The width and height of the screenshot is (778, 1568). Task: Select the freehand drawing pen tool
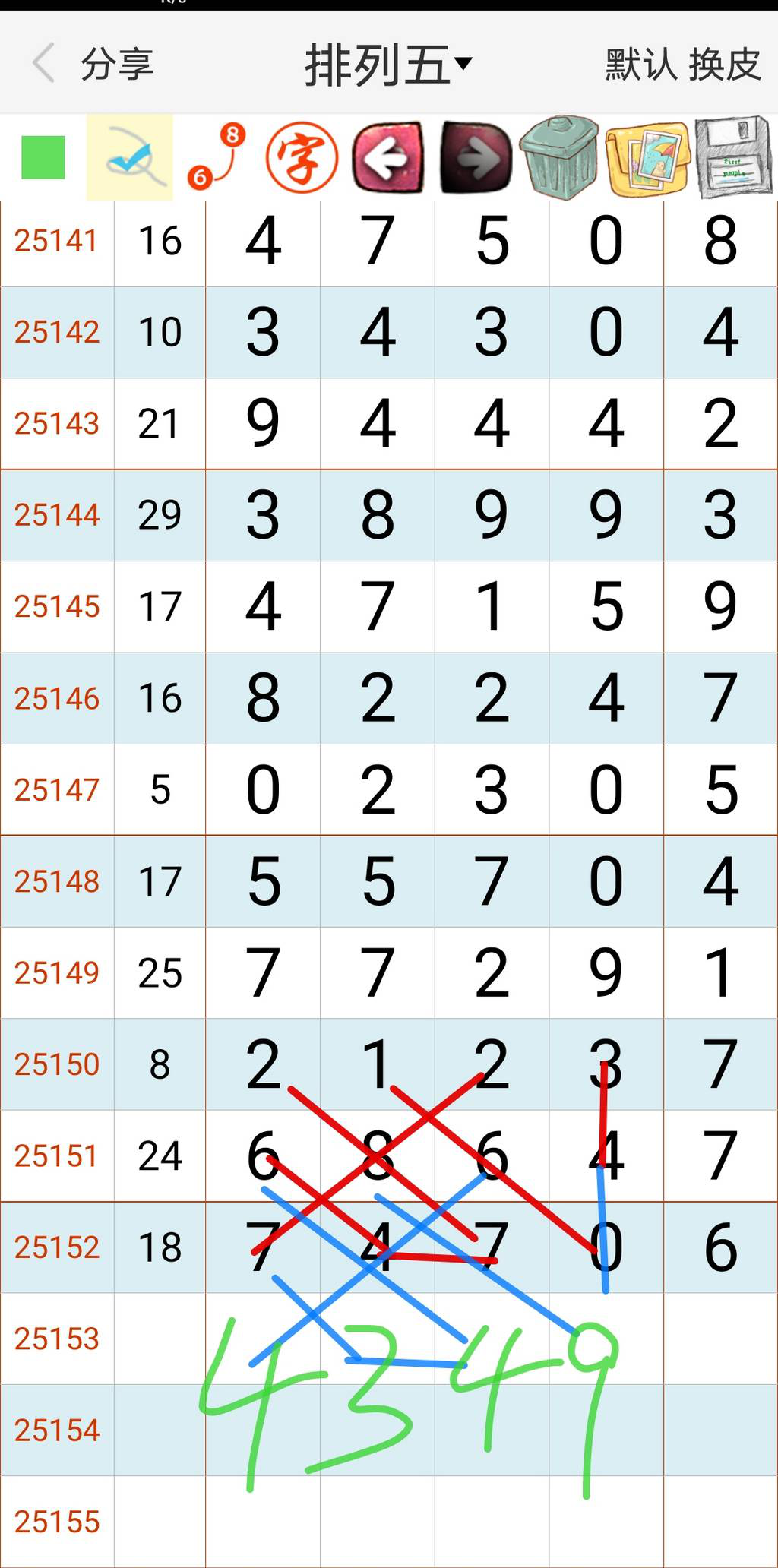click(x=130, y=157)
